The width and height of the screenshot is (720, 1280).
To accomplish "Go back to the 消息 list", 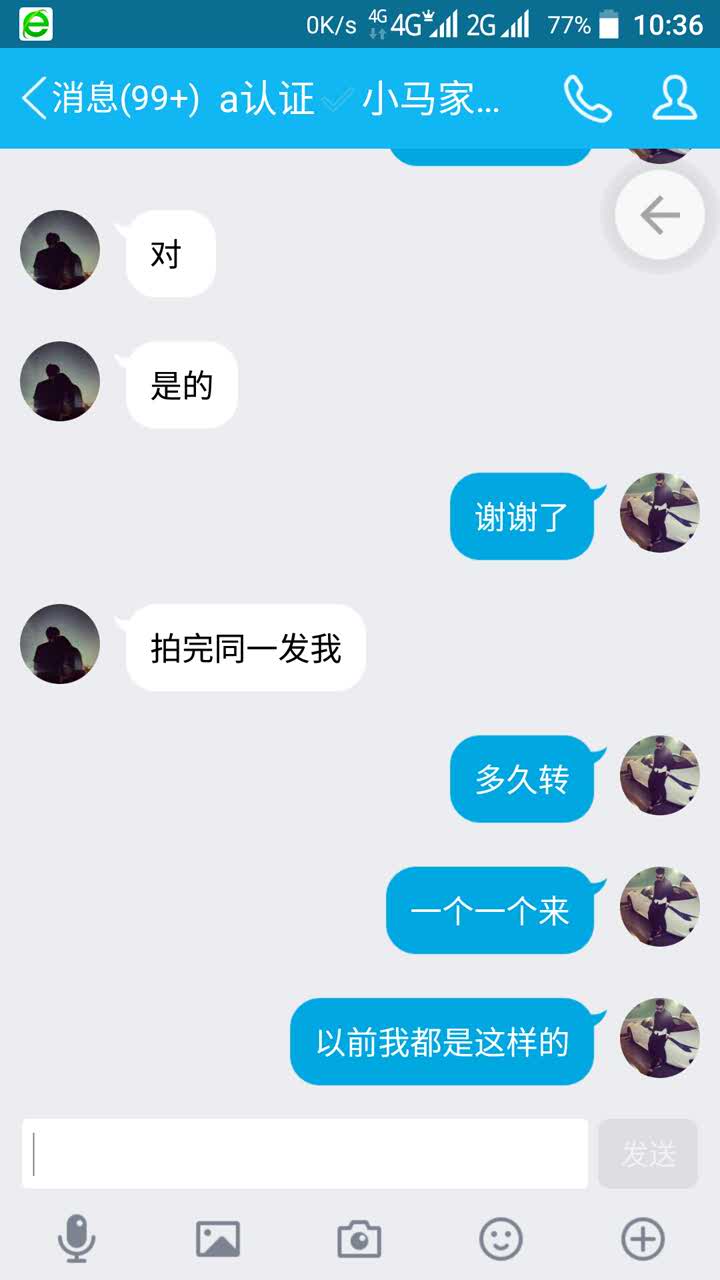I will (108, 99).
